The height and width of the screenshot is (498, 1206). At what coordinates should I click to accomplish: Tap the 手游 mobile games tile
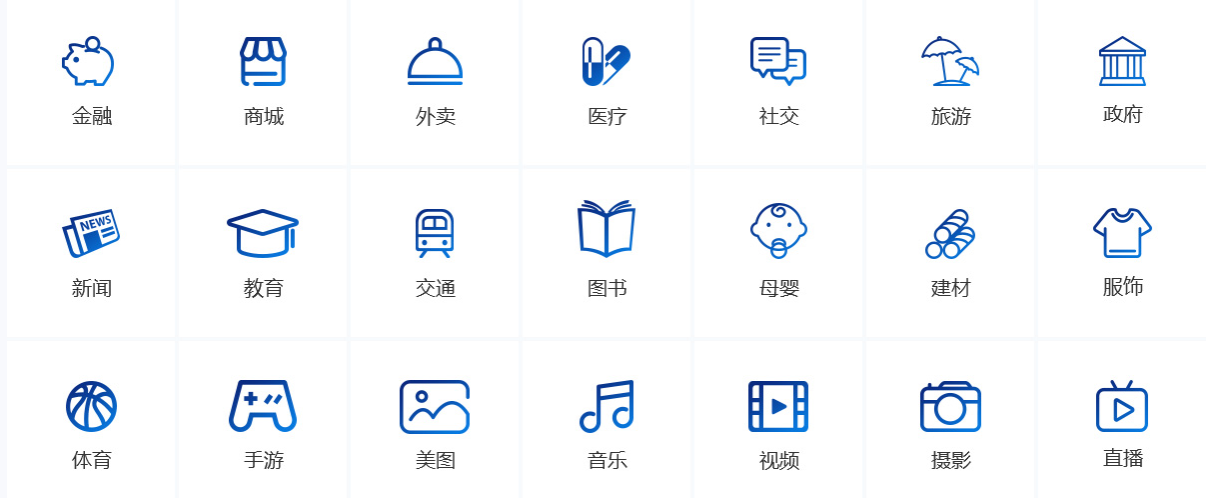coord(263,424)
